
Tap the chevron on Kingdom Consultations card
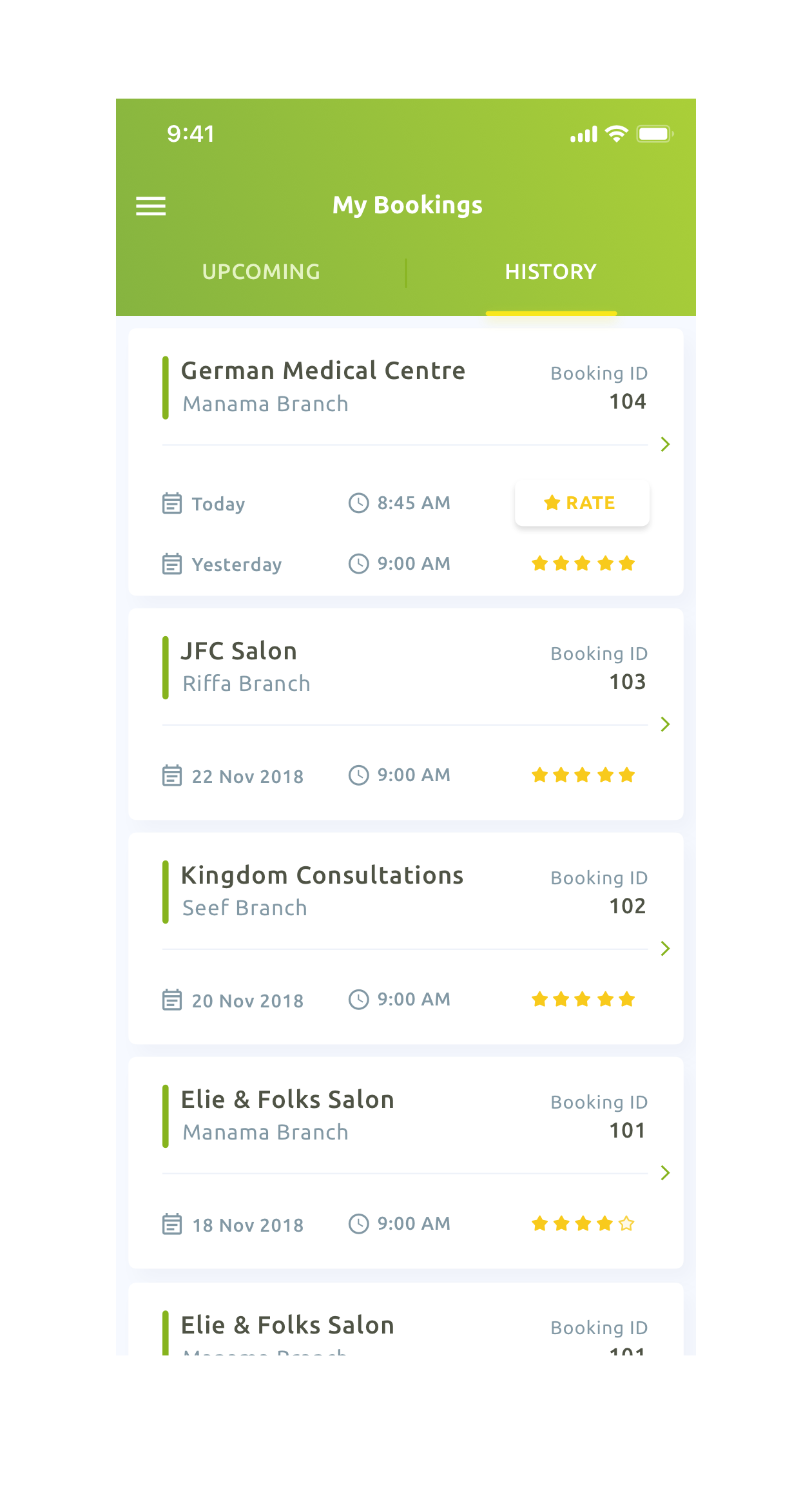coord(665,949)
